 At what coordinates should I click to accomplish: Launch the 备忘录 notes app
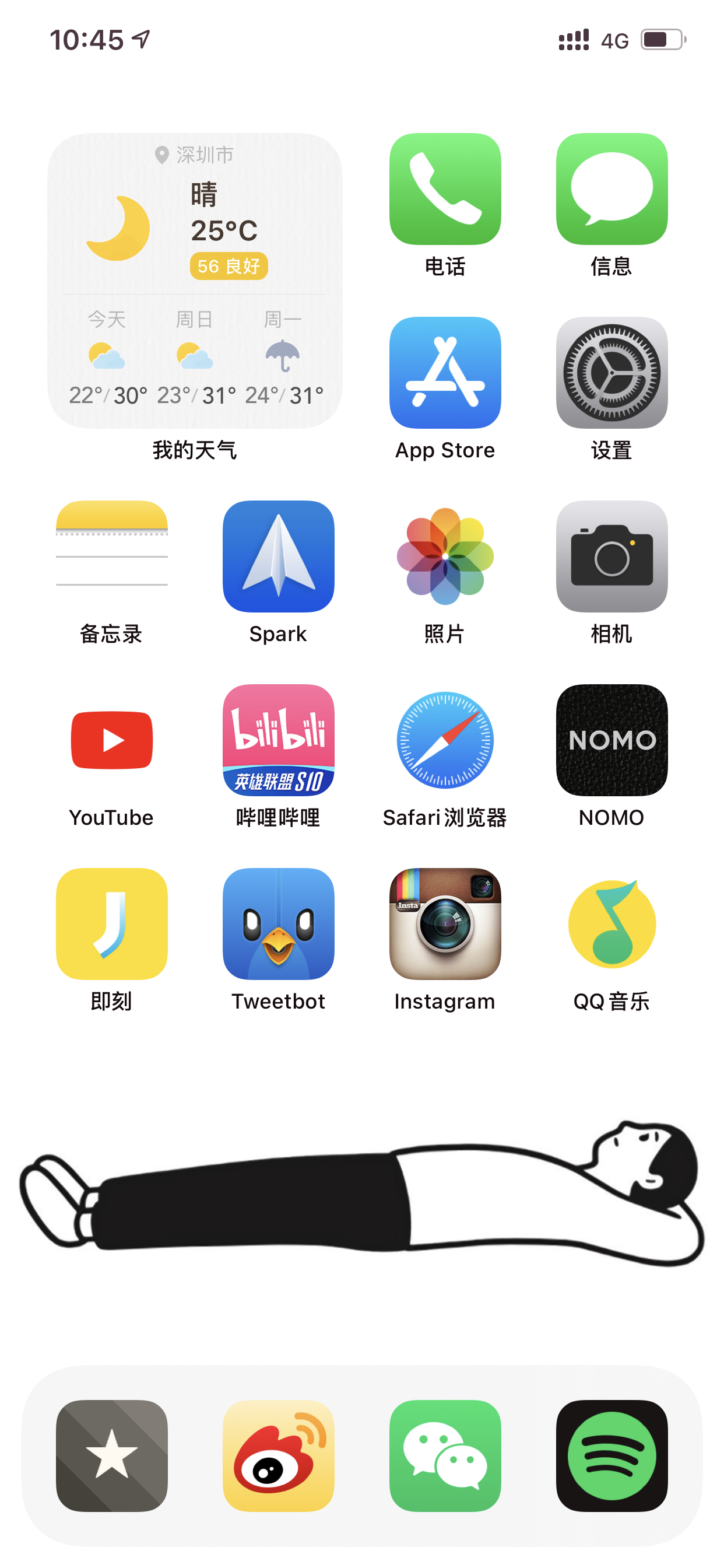click(112, 556)
